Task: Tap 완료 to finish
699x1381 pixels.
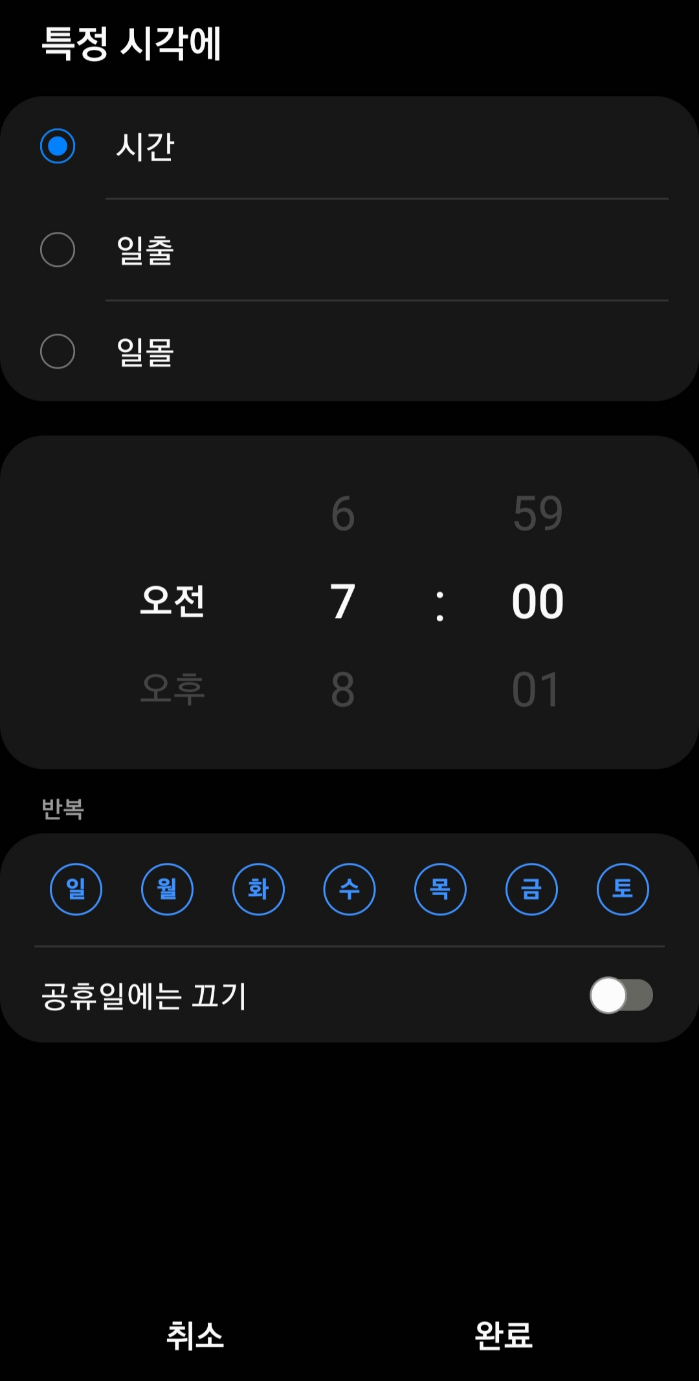Action: point(503,1334)
